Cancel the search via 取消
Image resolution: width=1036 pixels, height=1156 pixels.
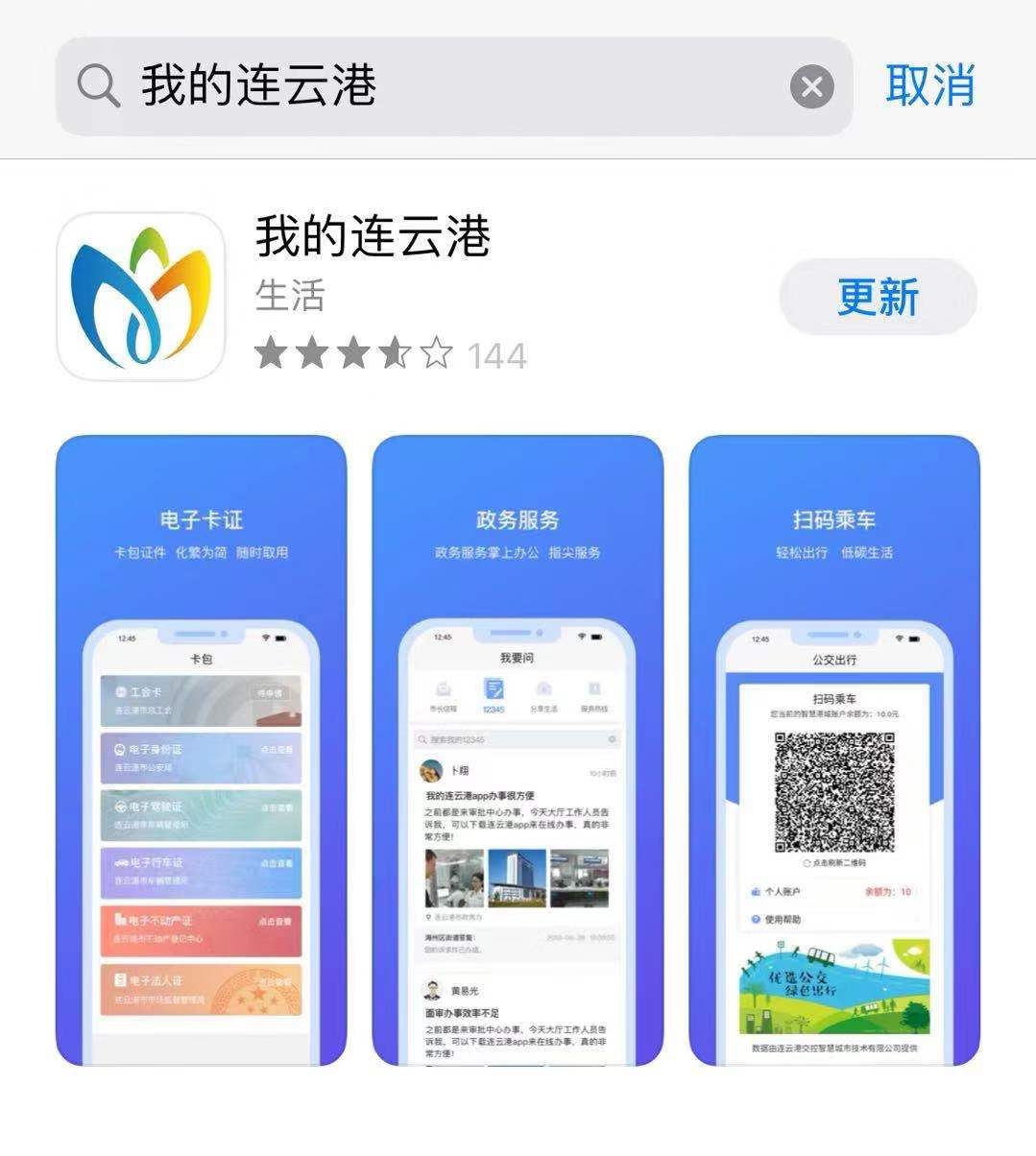pyautogui.click(x=929, y=85)
